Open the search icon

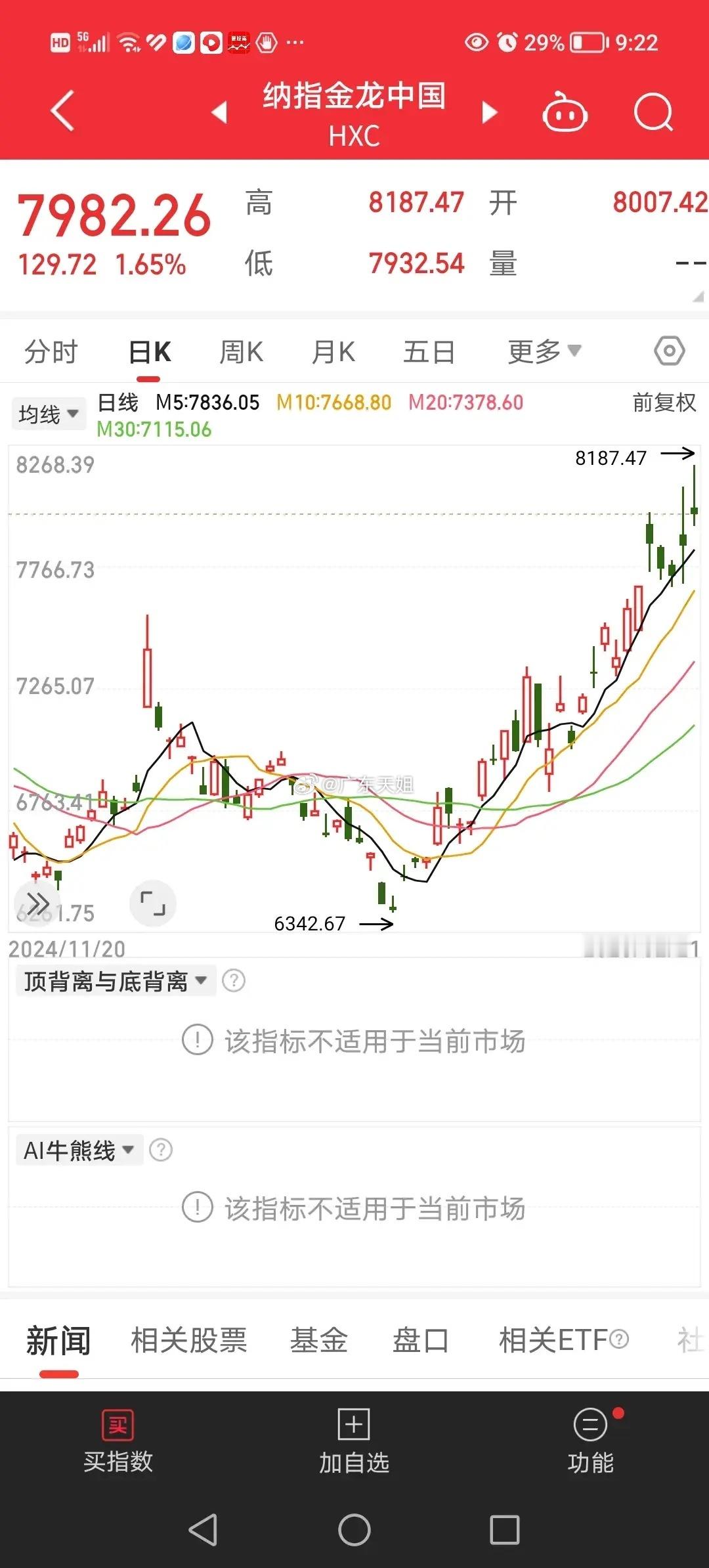coord(653,113)
